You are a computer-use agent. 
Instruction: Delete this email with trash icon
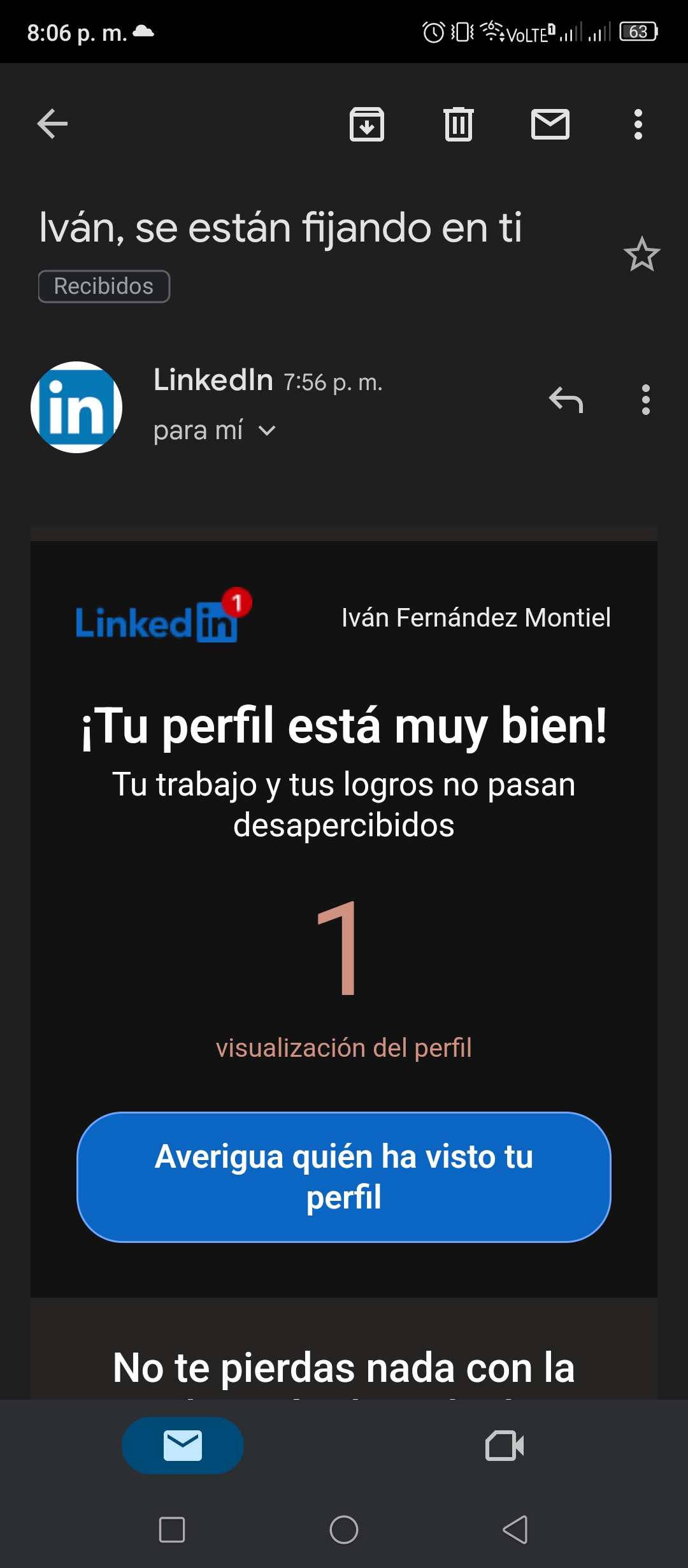(459, 124)
